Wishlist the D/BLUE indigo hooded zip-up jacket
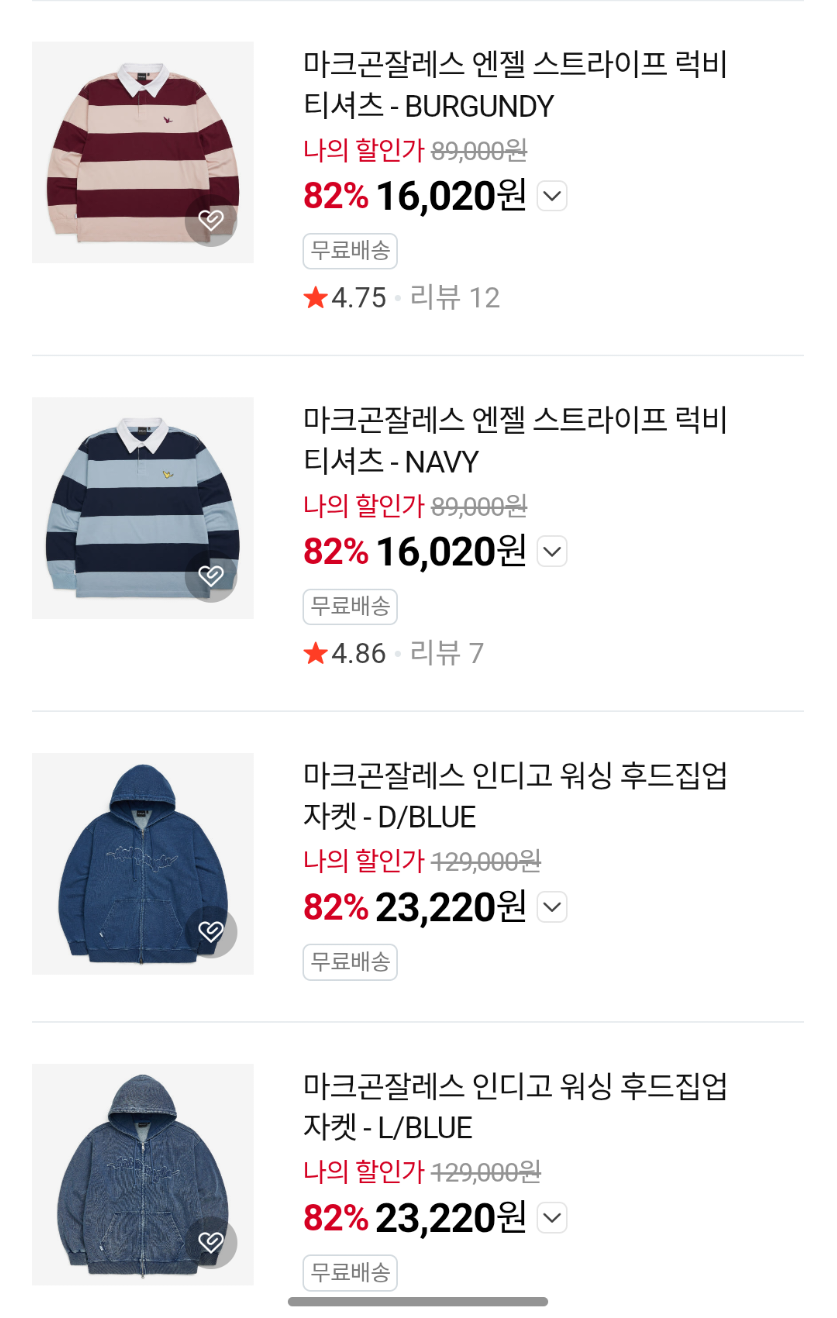The image size is (837, 1318). click(x=211, y=931)
